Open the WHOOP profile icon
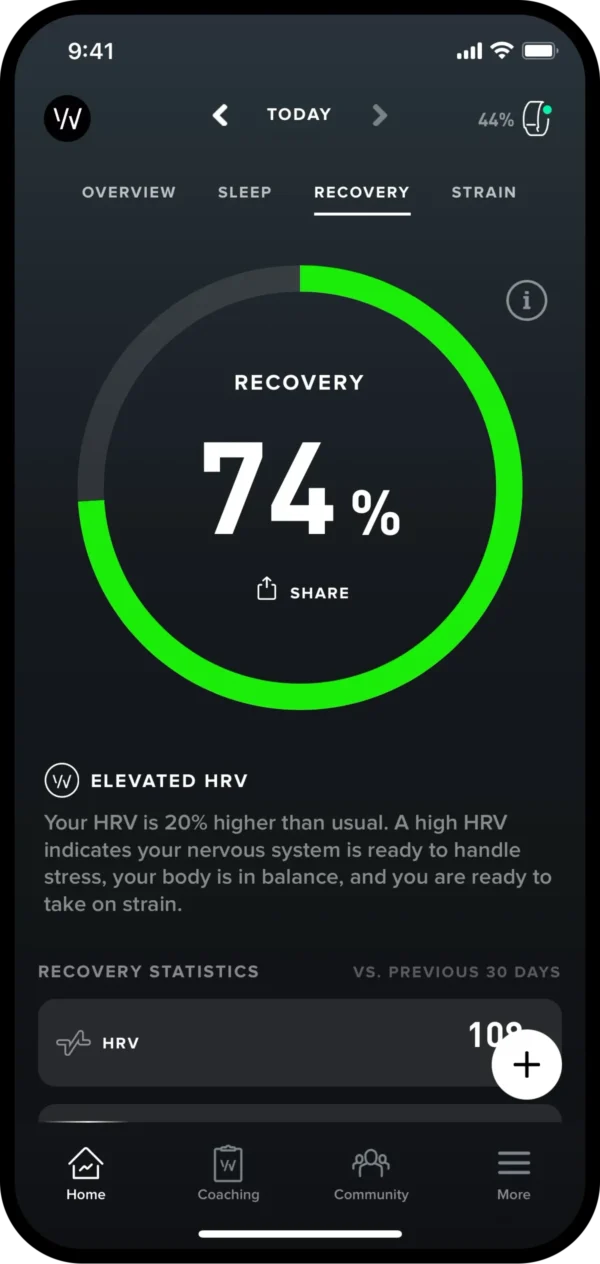Screen dimensions: 600x1264 click(68, 119)
